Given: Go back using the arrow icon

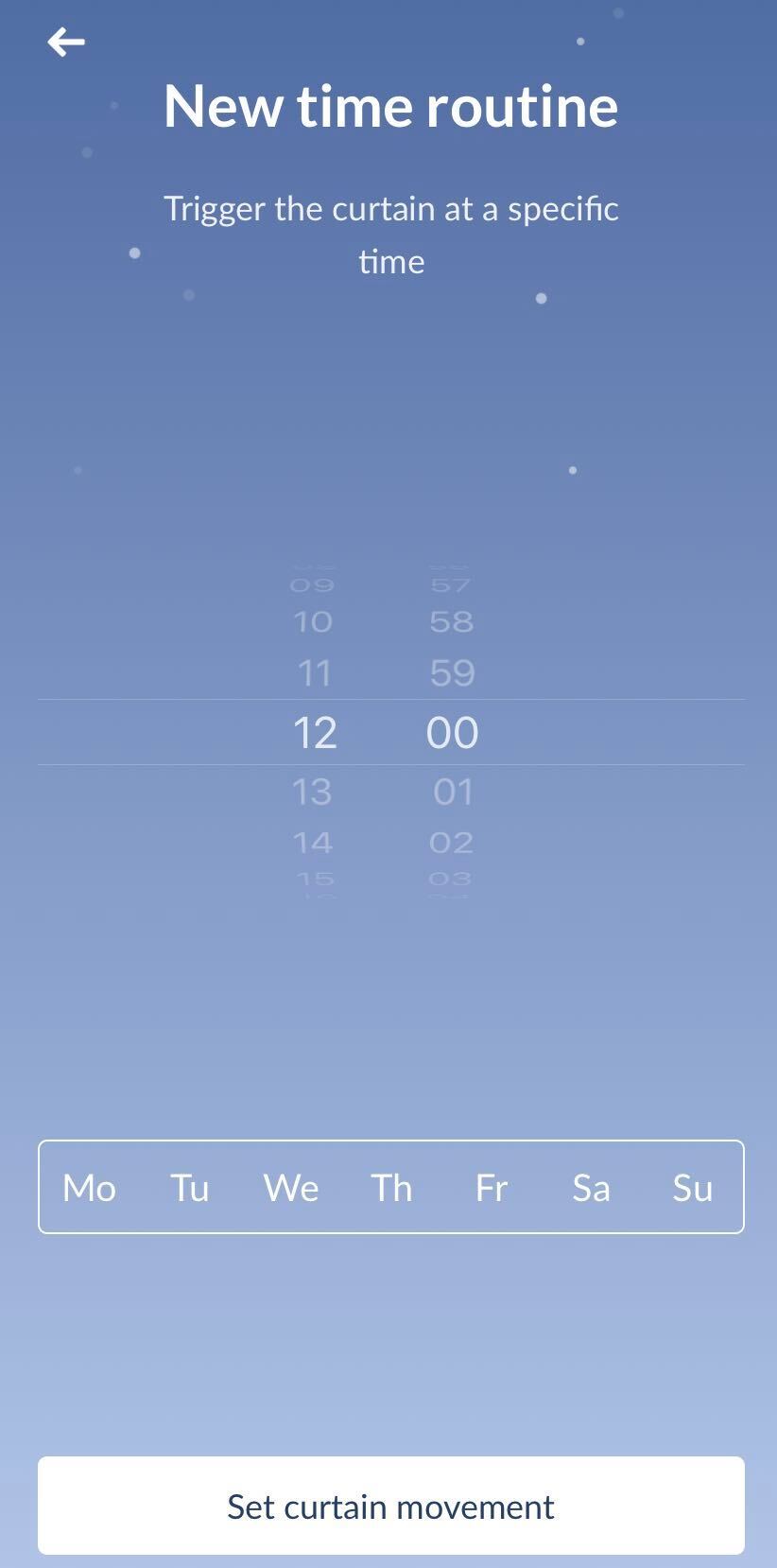Looking at the screenshot, I should [x=66, y=42].
